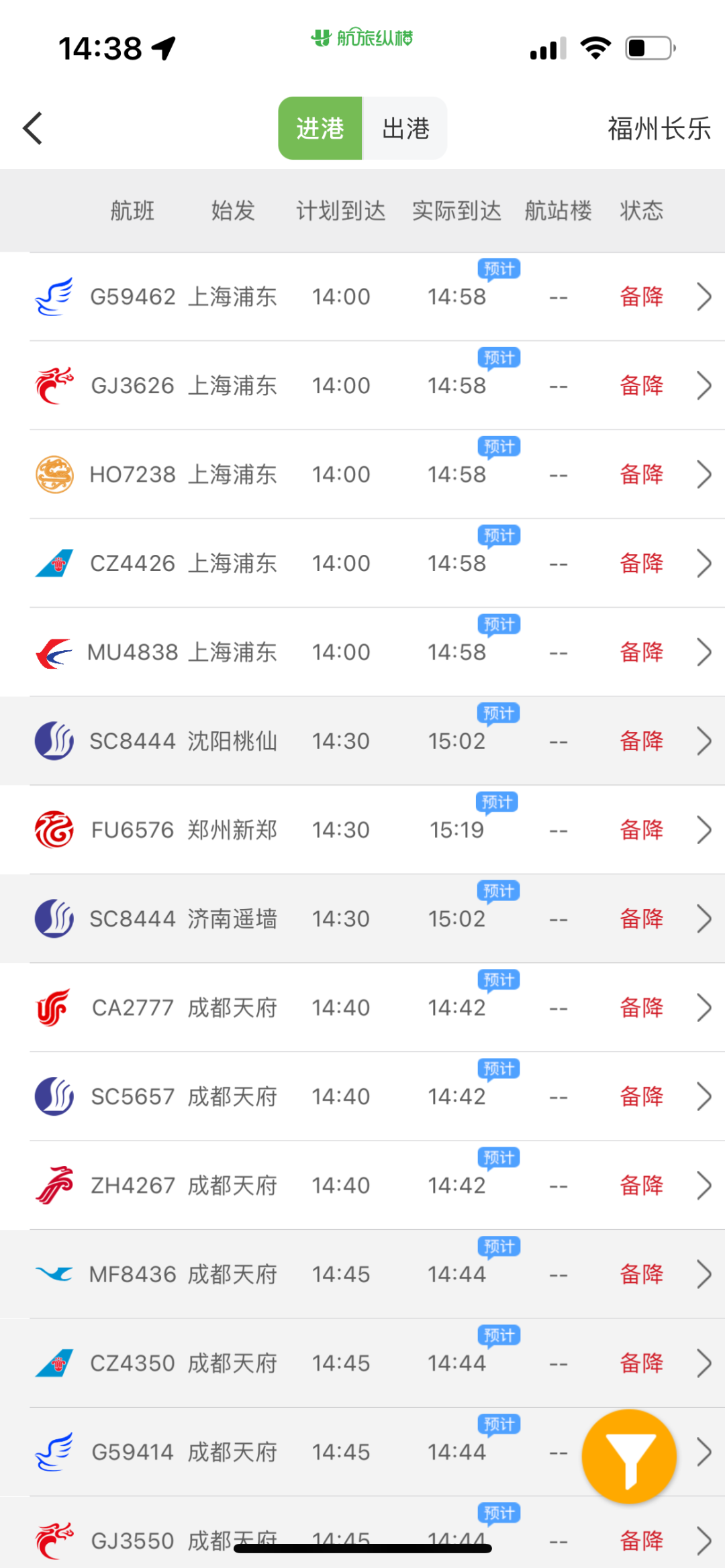Open flight CZ4426 from 上海浦东
The image size is (725, 1568).
(362, 563)
